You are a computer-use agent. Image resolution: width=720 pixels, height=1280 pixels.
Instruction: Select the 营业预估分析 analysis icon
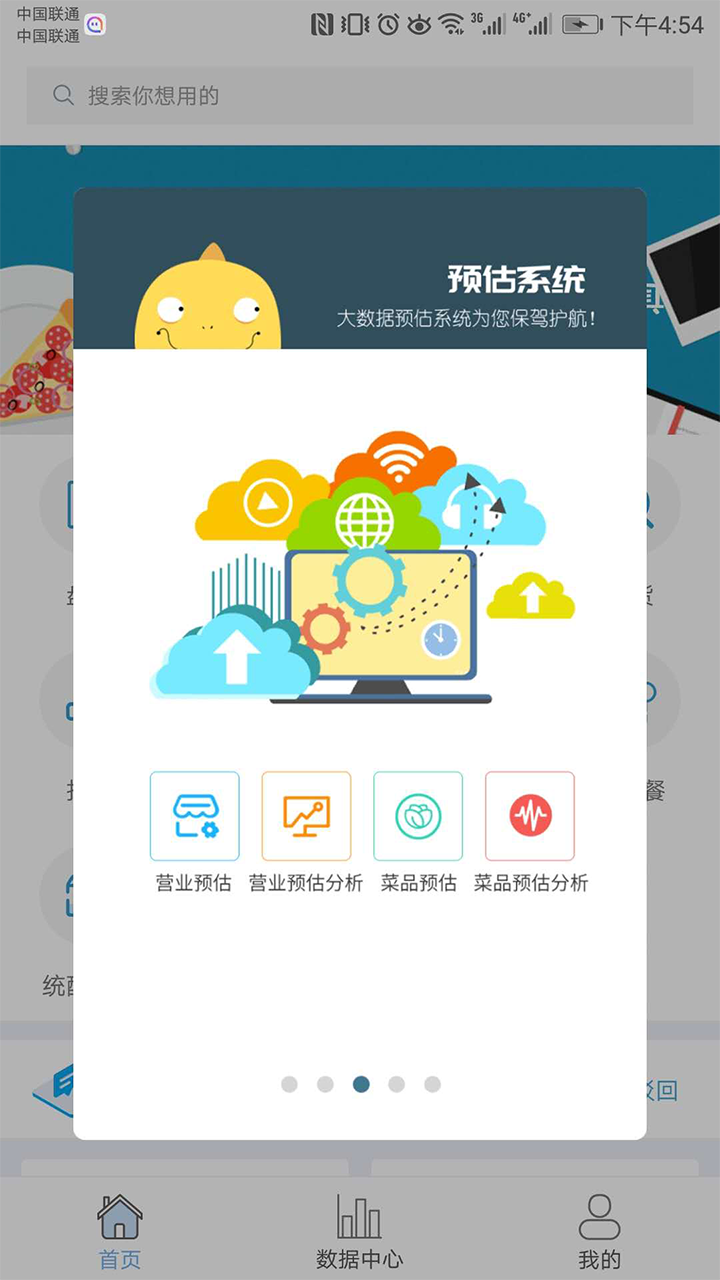coord(306,815)
